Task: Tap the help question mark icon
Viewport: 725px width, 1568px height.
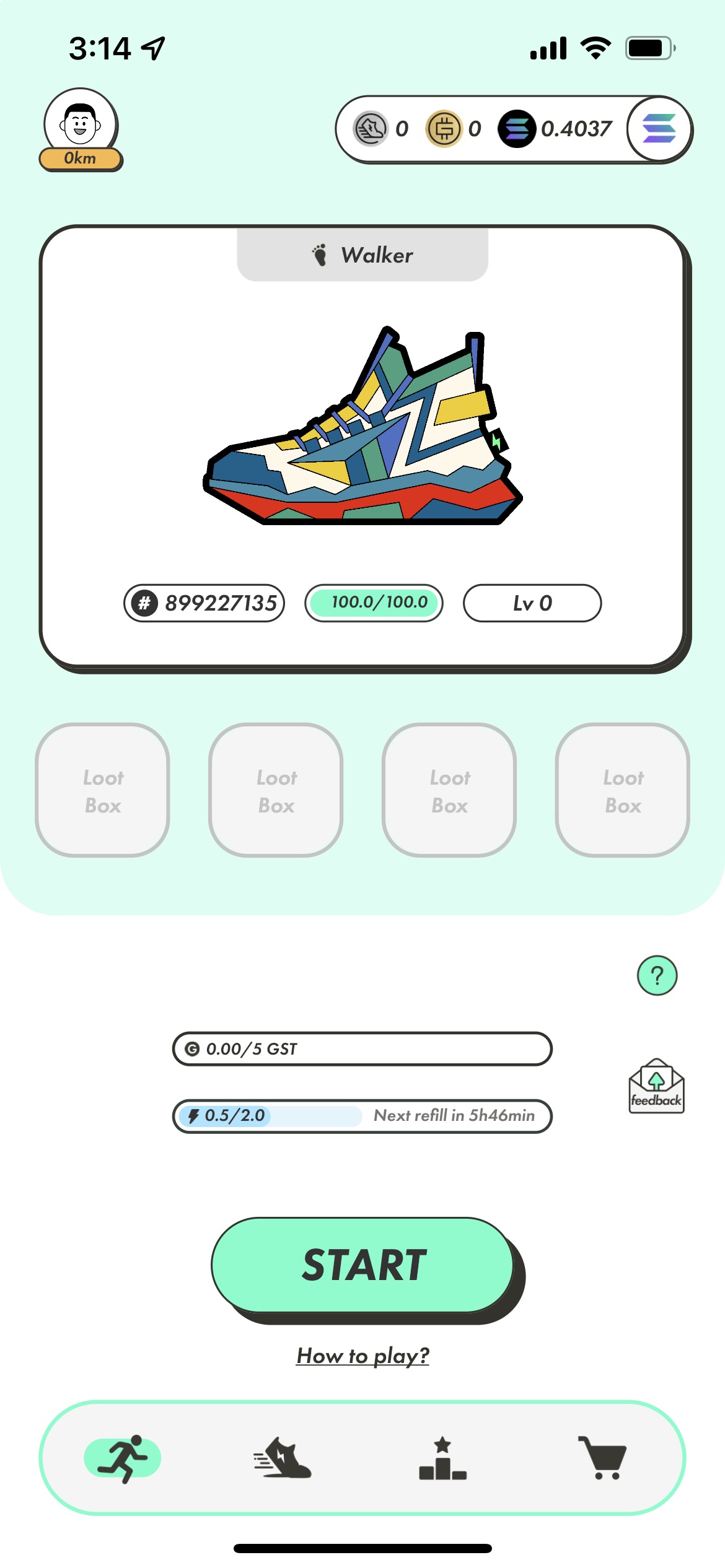Action: pos(657,975)
